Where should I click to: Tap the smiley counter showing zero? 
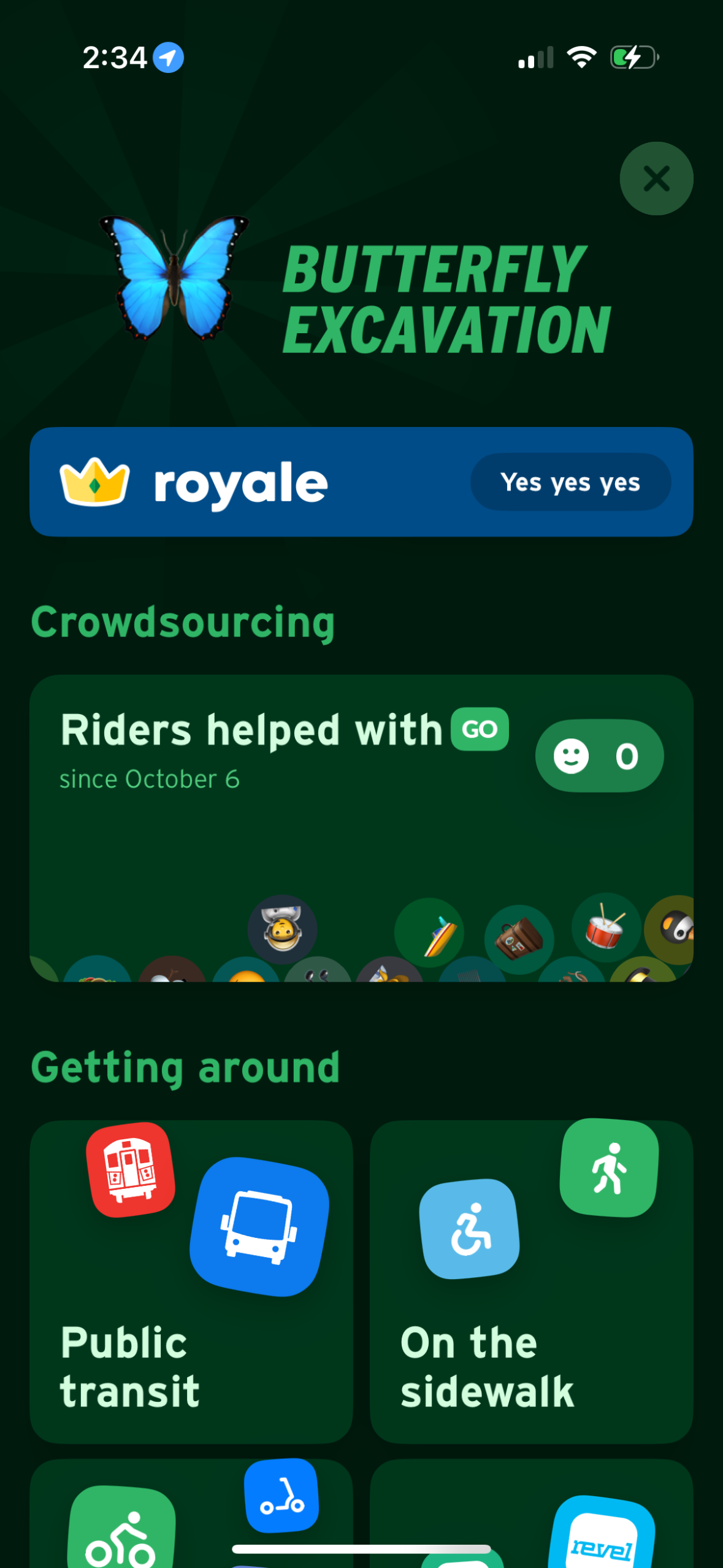click(x=599, y=756)
